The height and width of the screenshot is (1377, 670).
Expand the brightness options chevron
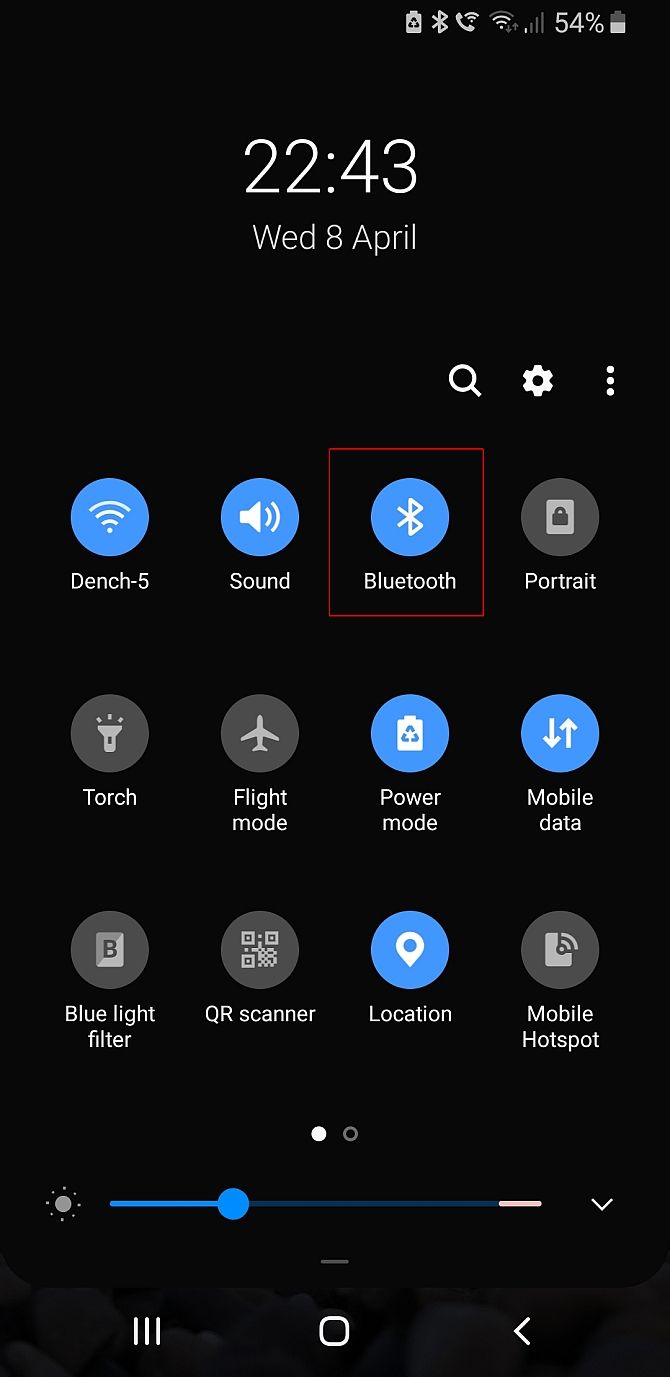coord(601,1204)
